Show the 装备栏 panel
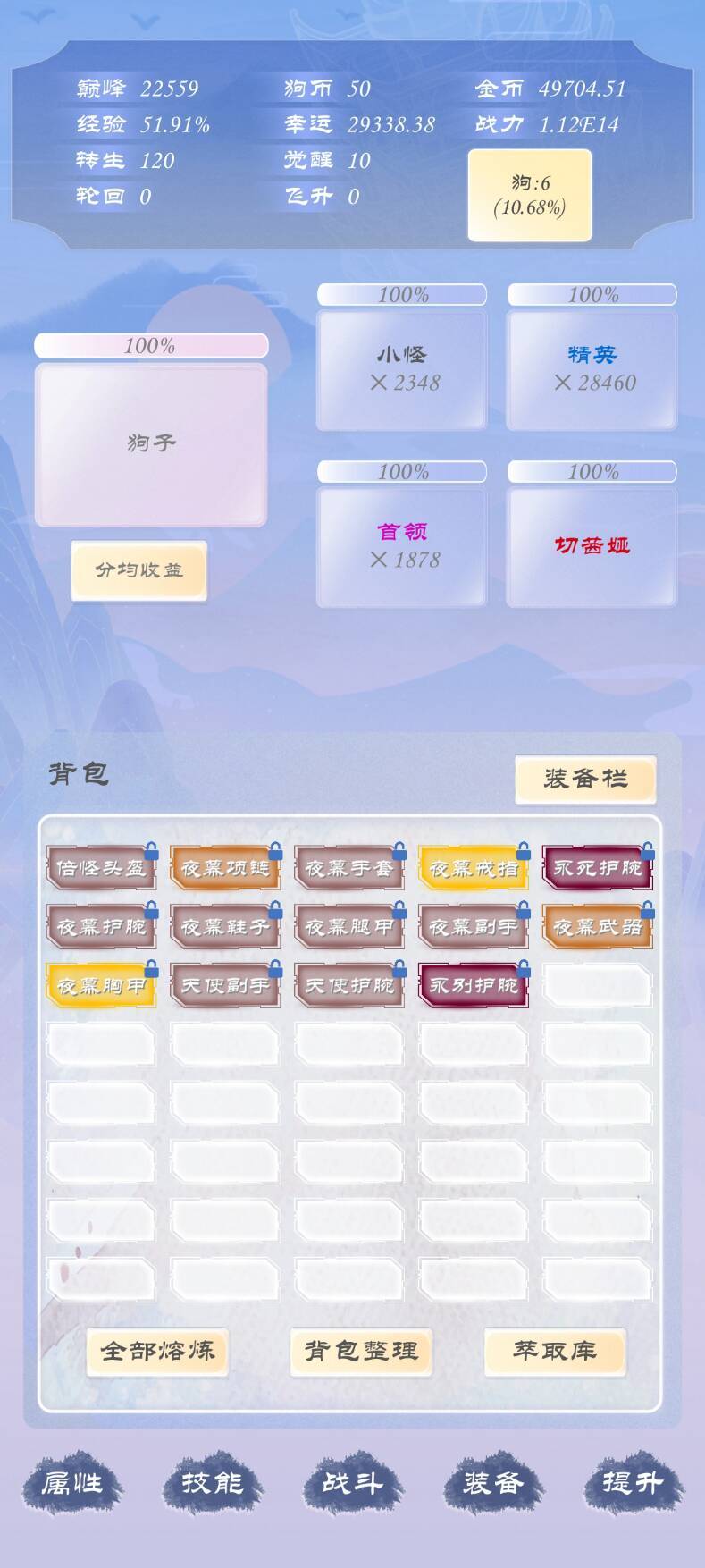 click(x=585, y=779)
